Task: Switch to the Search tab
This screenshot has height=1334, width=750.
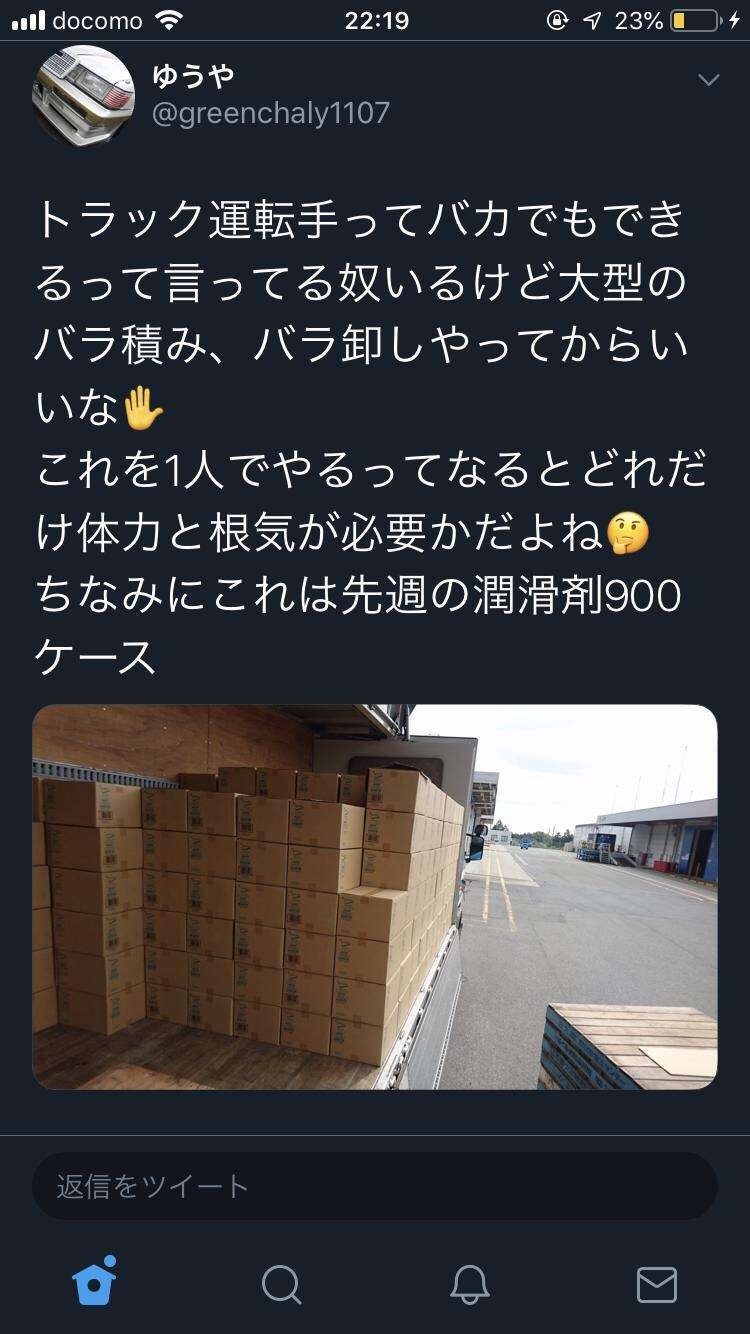Action: pos(281,1284)
